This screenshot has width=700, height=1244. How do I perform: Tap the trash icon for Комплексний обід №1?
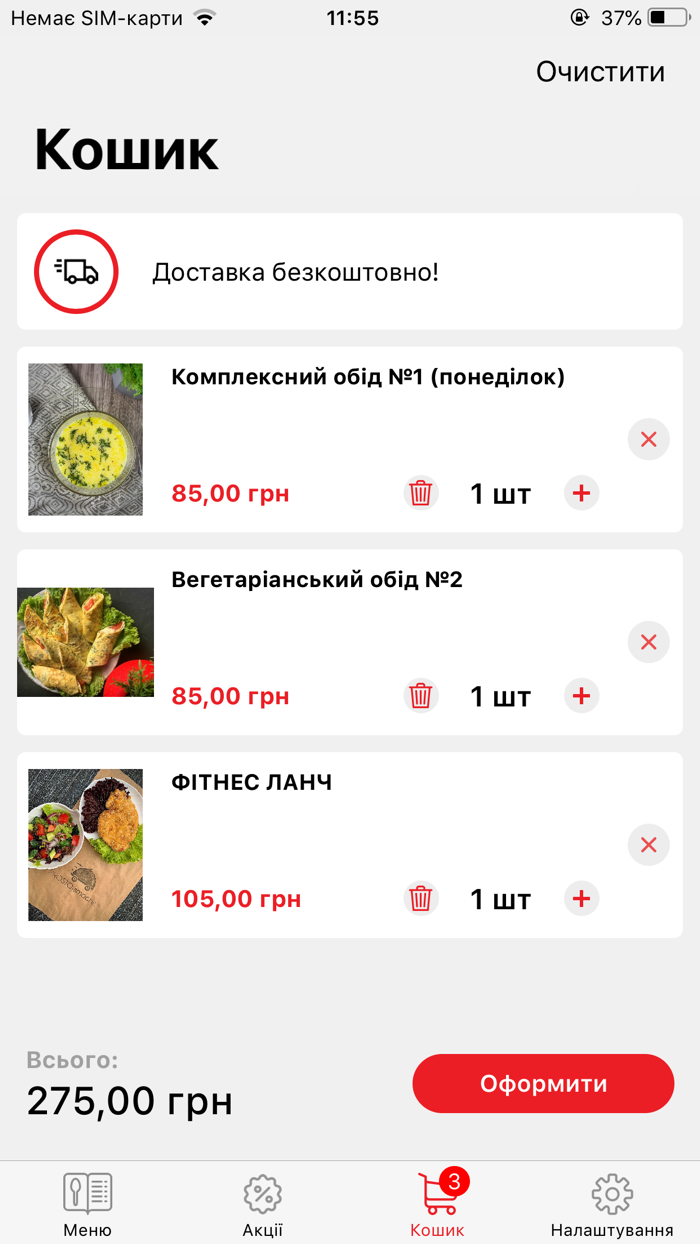(421, 493)
